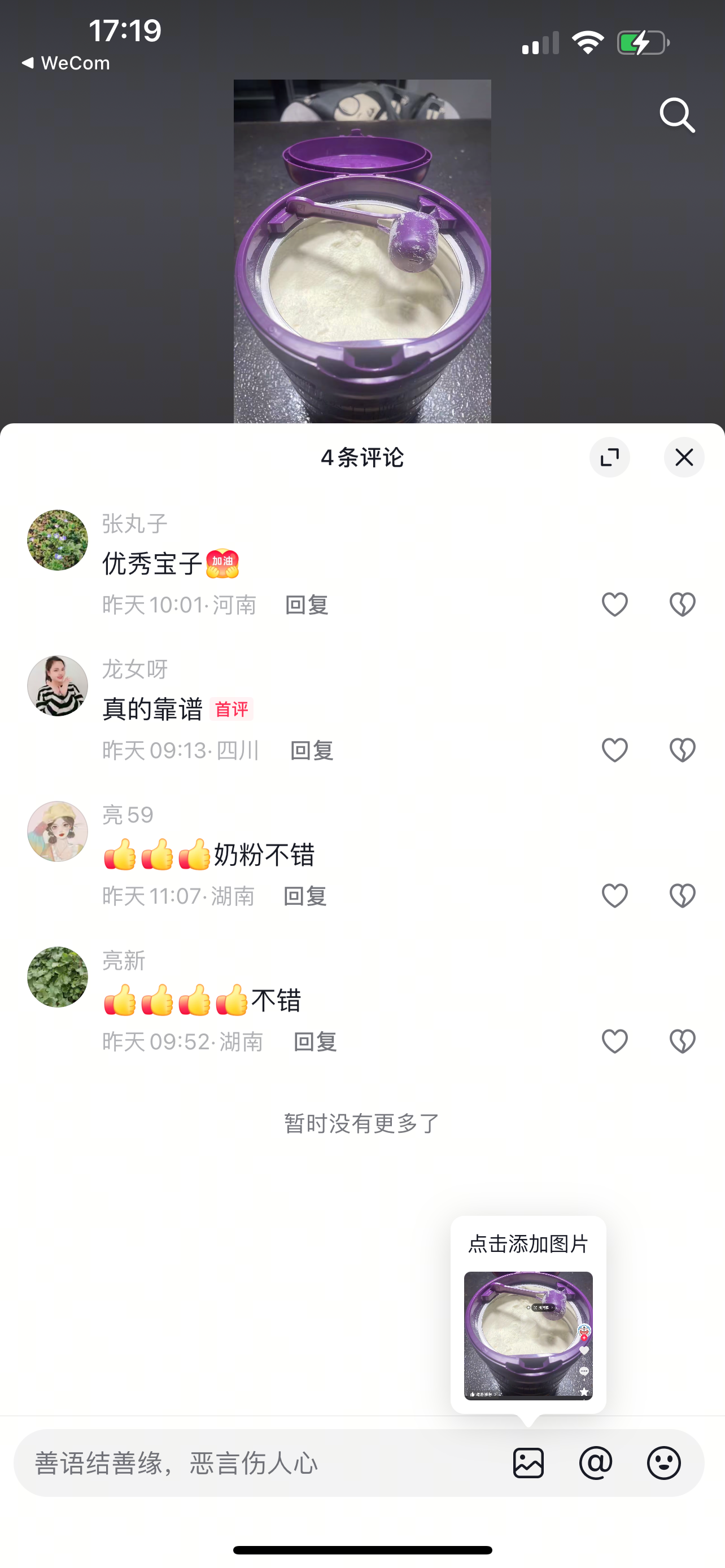Close the comments panel

click(x=684, y=457)
